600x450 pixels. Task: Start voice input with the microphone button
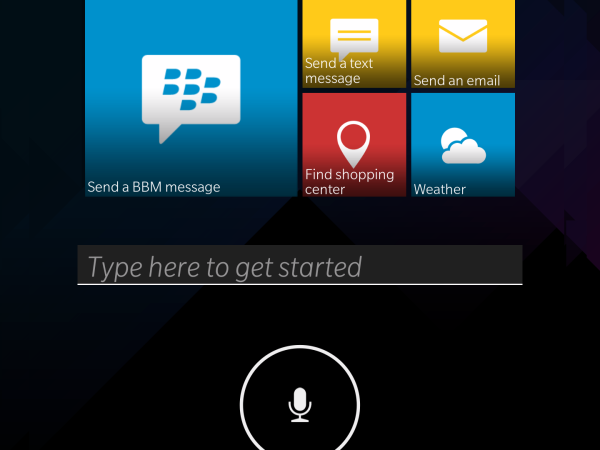click(299, 404)
